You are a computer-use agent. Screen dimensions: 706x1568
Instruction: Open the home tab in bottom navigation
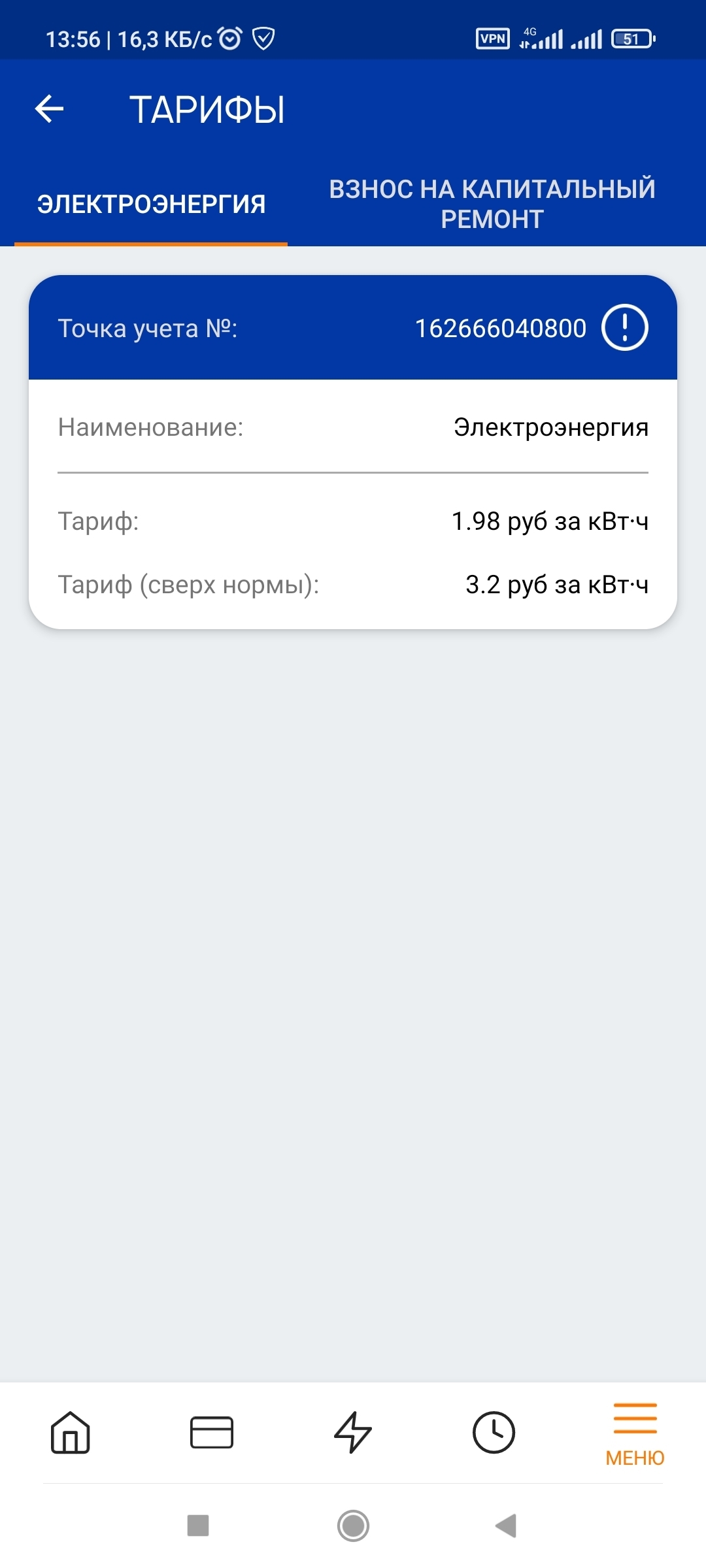coord(71,1432)
